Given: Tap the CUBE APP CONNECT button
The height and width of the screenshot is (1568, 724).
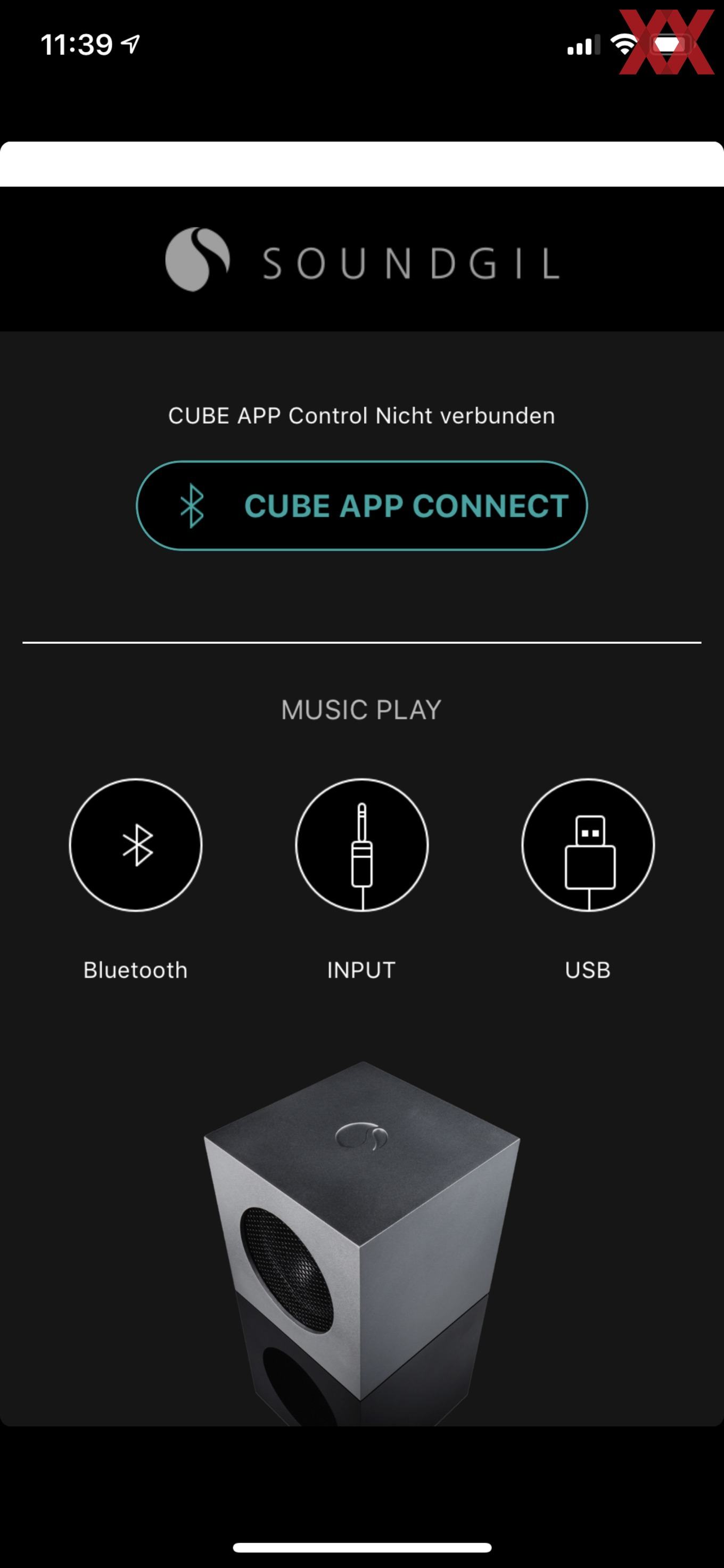Looking at the screenshot, I should click(x=361, y=505).
